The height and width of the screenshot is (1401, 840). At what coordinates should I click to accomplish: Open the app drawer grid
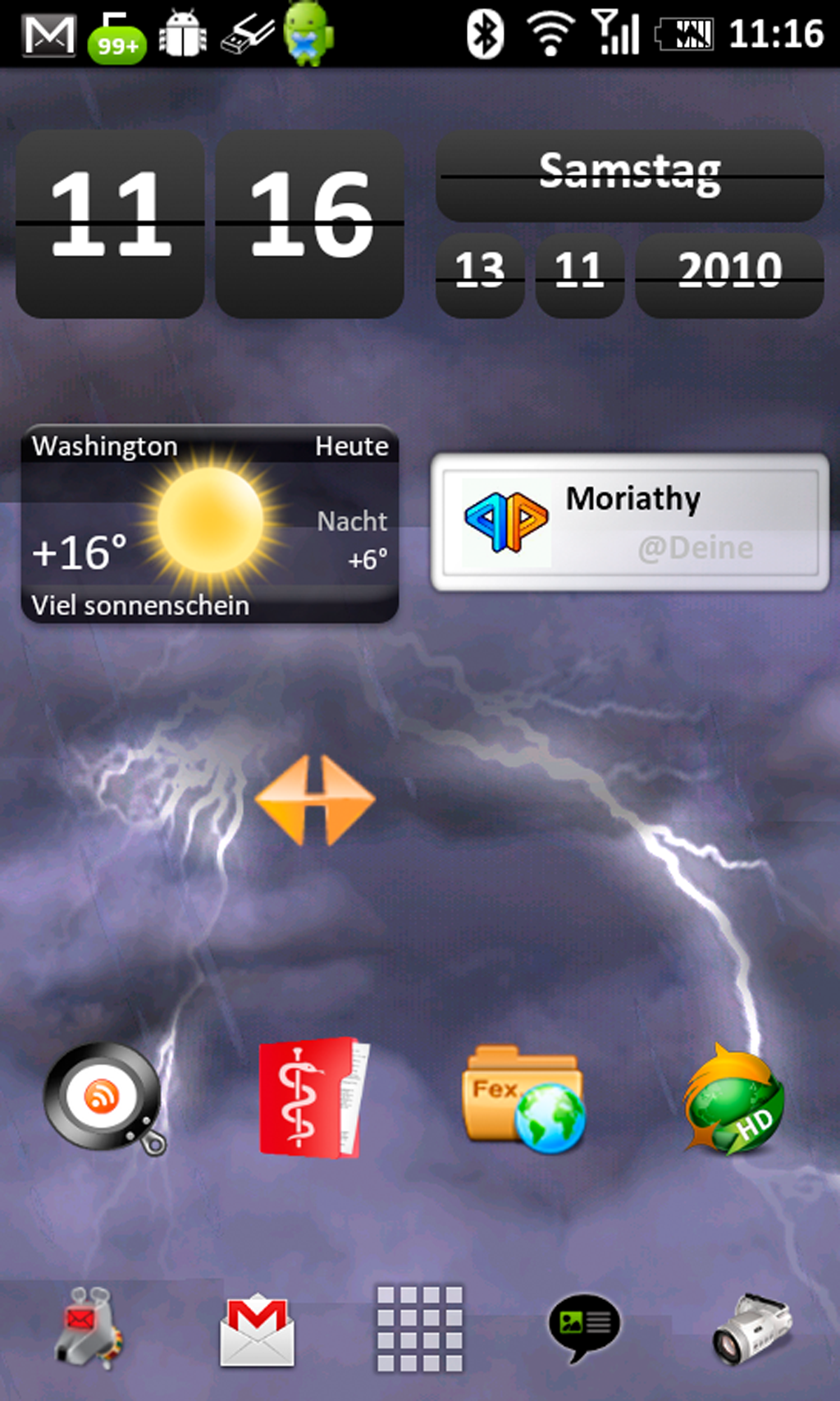(420, 1329)
